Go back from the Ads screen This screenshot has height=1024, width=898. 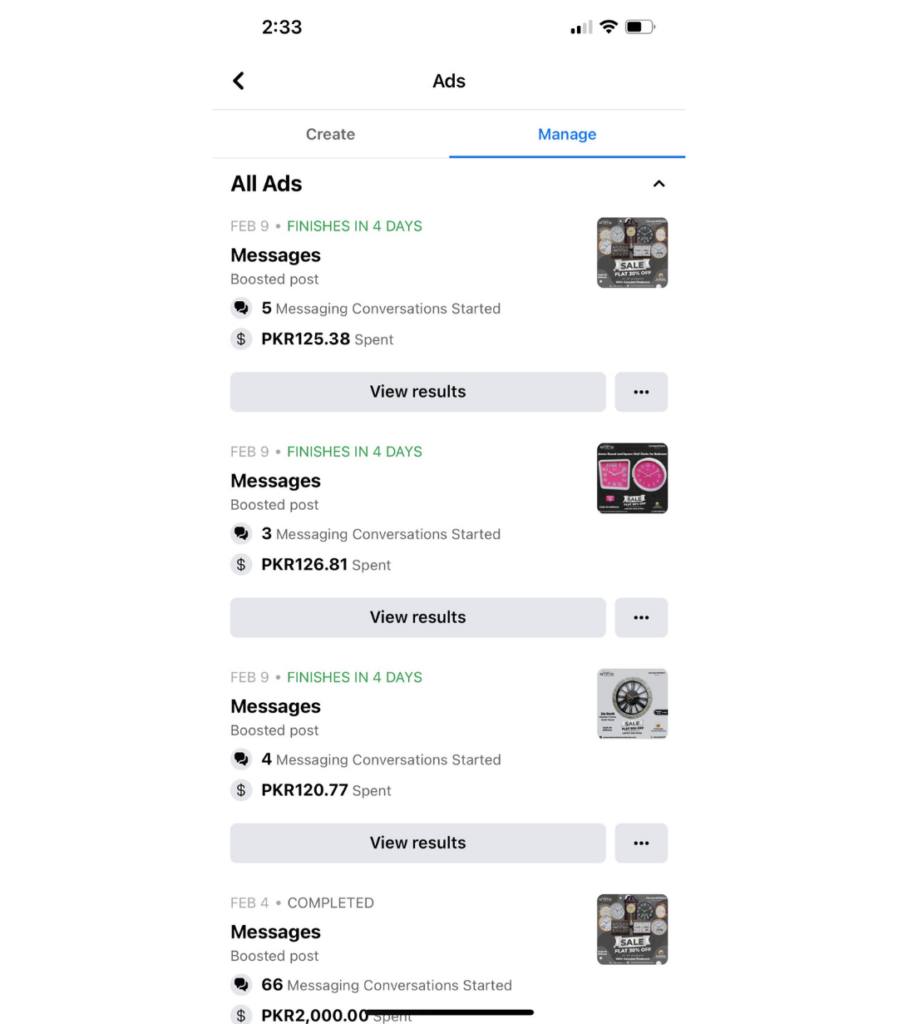tap(238, 81)
